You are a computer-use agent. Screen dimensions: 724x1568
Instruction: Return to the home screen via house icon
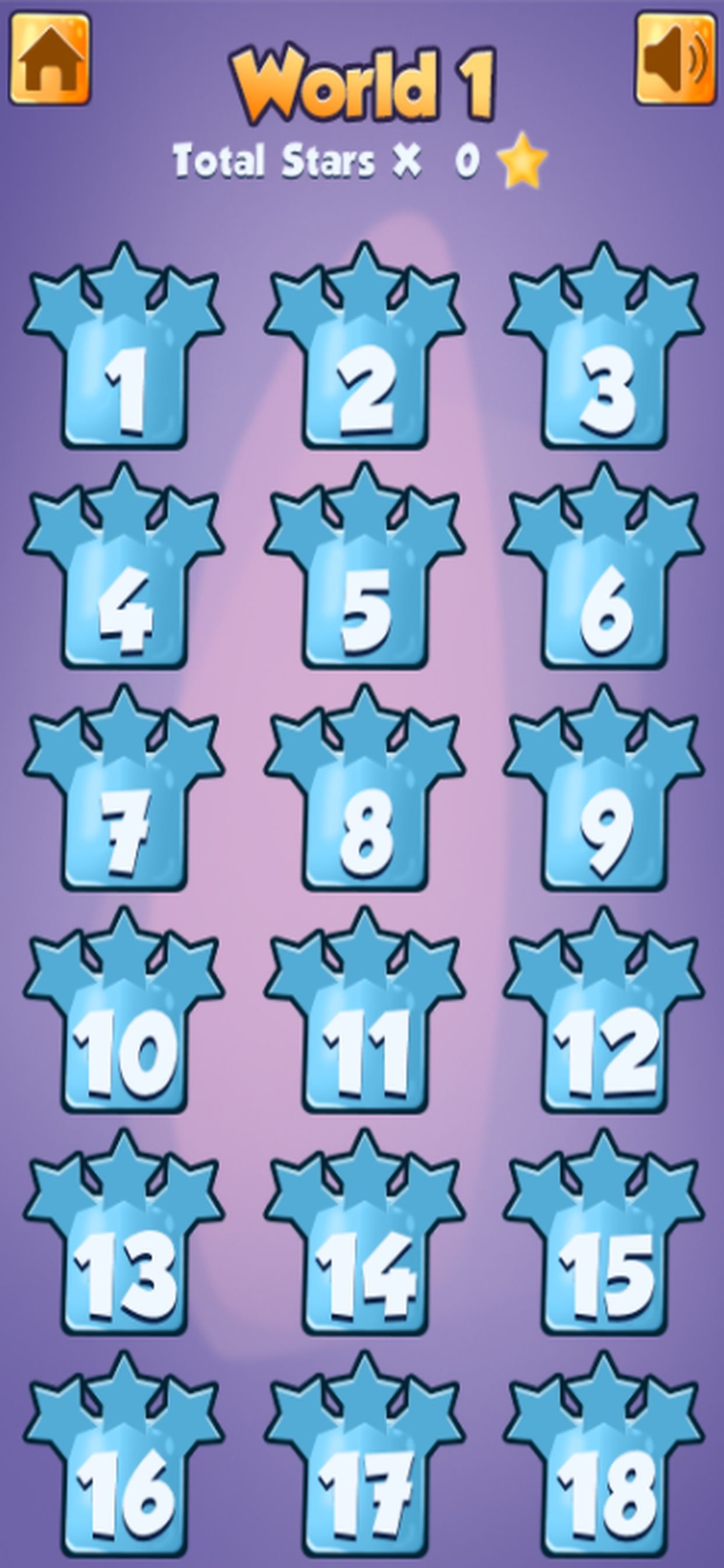click(x=50, y=59)
